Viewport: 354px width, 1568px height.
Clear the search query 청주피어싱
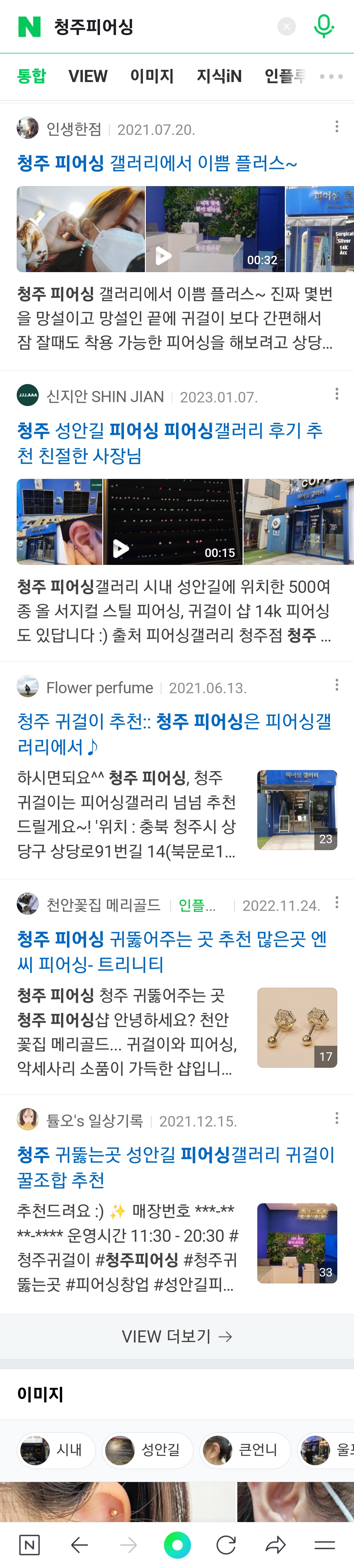(286, 26)
